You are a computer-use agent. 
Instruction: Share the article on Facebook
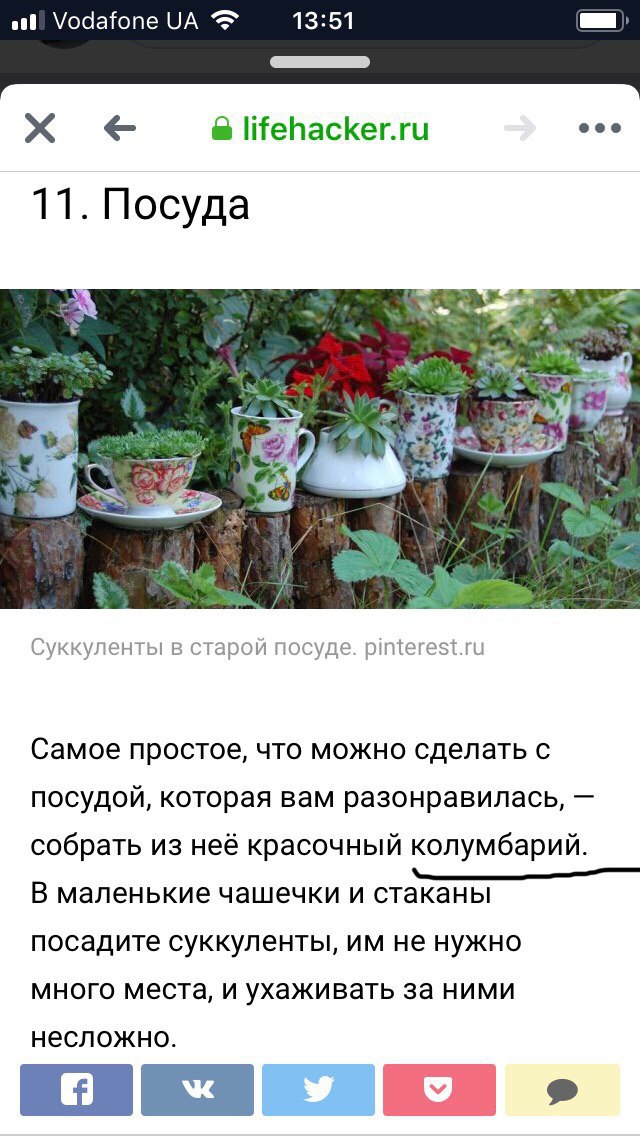pyautogui.click(x=76, y=1090)
